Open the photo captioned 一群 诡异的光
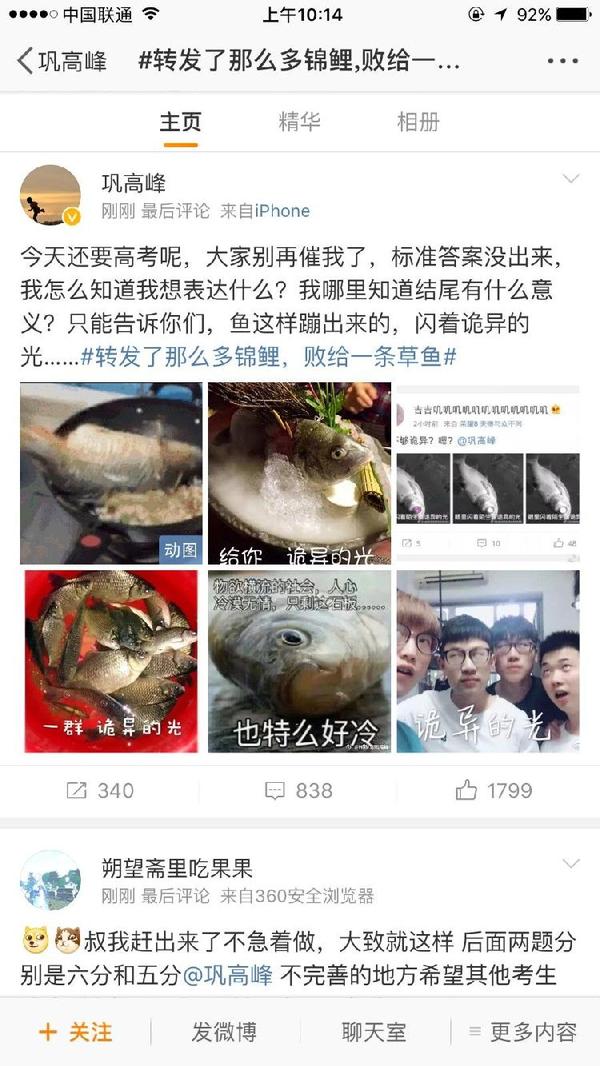The width and height of the screenshot is (600, 1066). click(x=111, y=661)
